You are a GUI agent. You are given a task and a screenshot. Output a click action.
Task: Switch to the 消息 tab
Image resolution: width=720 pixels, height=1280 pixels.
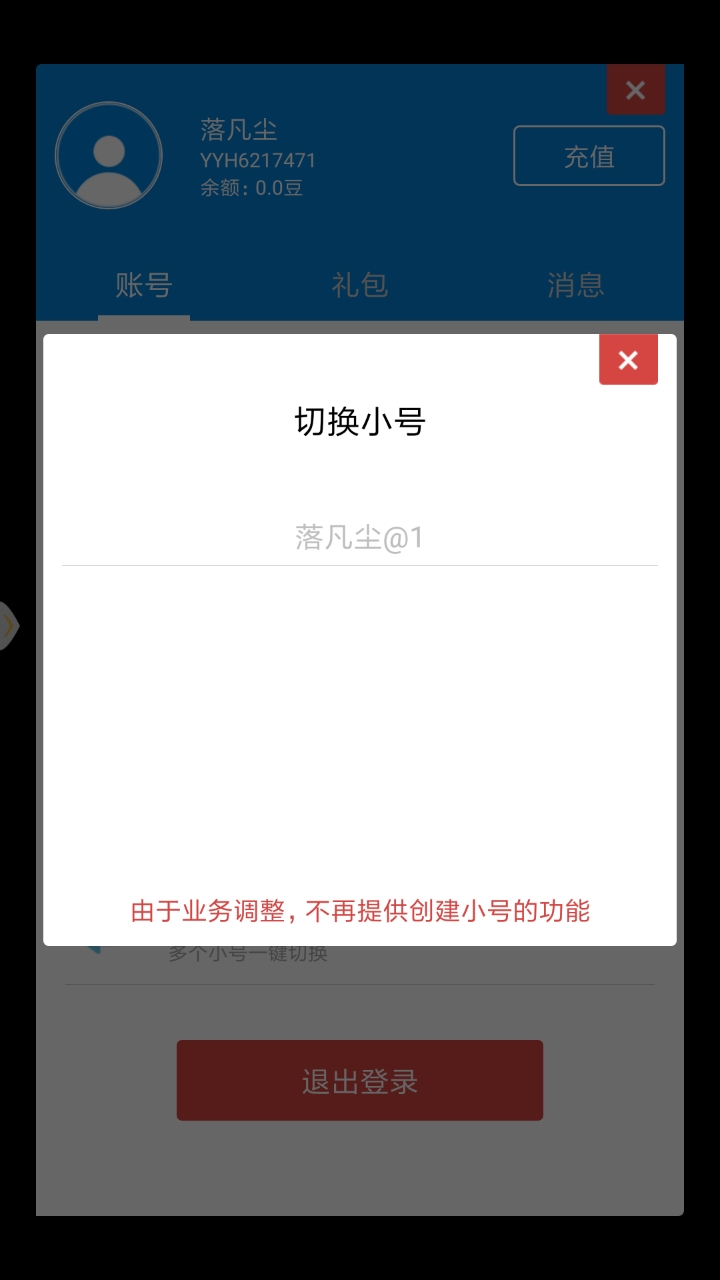[x=575, y=285]
